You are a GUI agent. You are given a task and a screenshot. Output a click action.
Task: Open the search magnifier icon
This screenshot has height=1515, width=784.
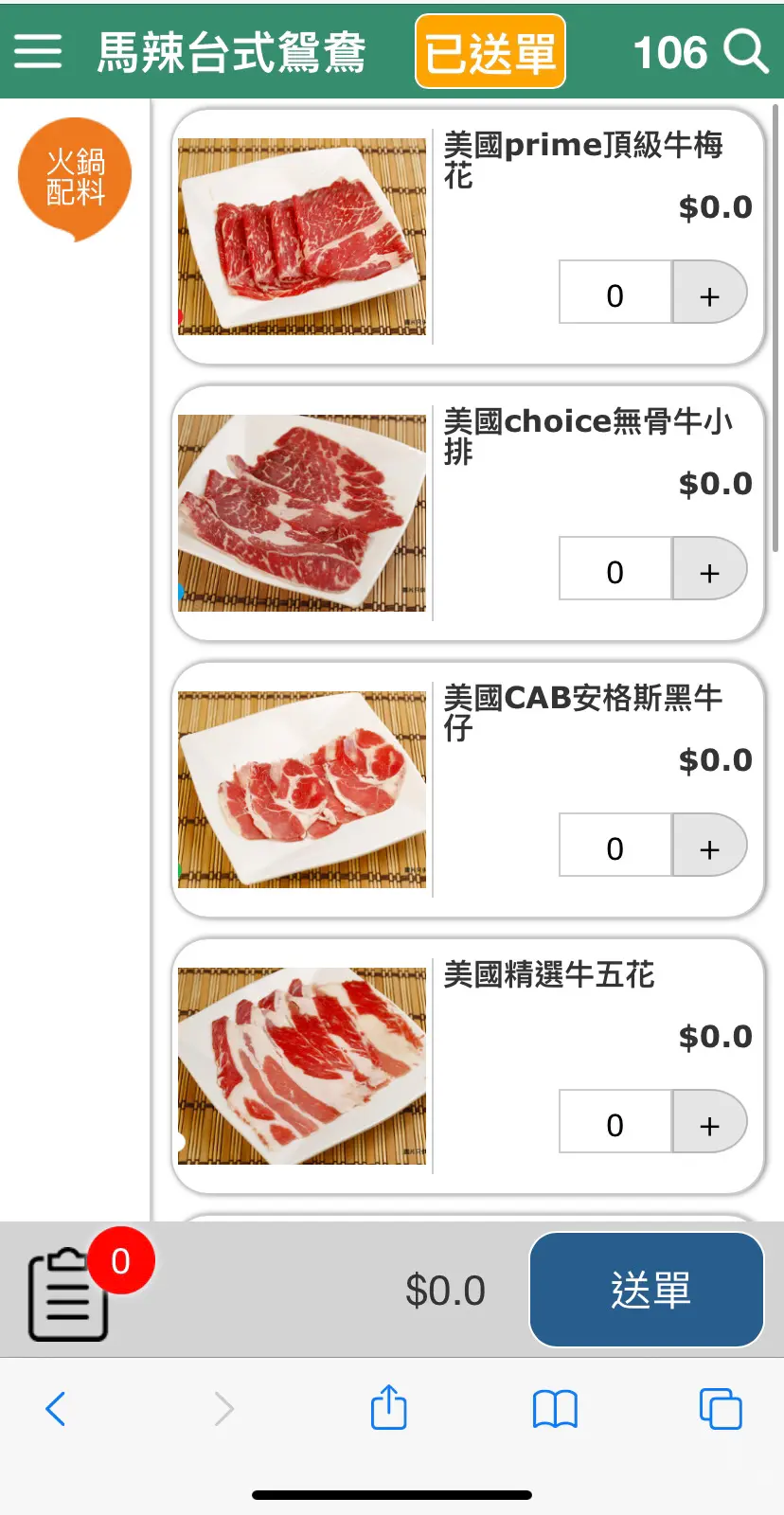coord(746,51)
